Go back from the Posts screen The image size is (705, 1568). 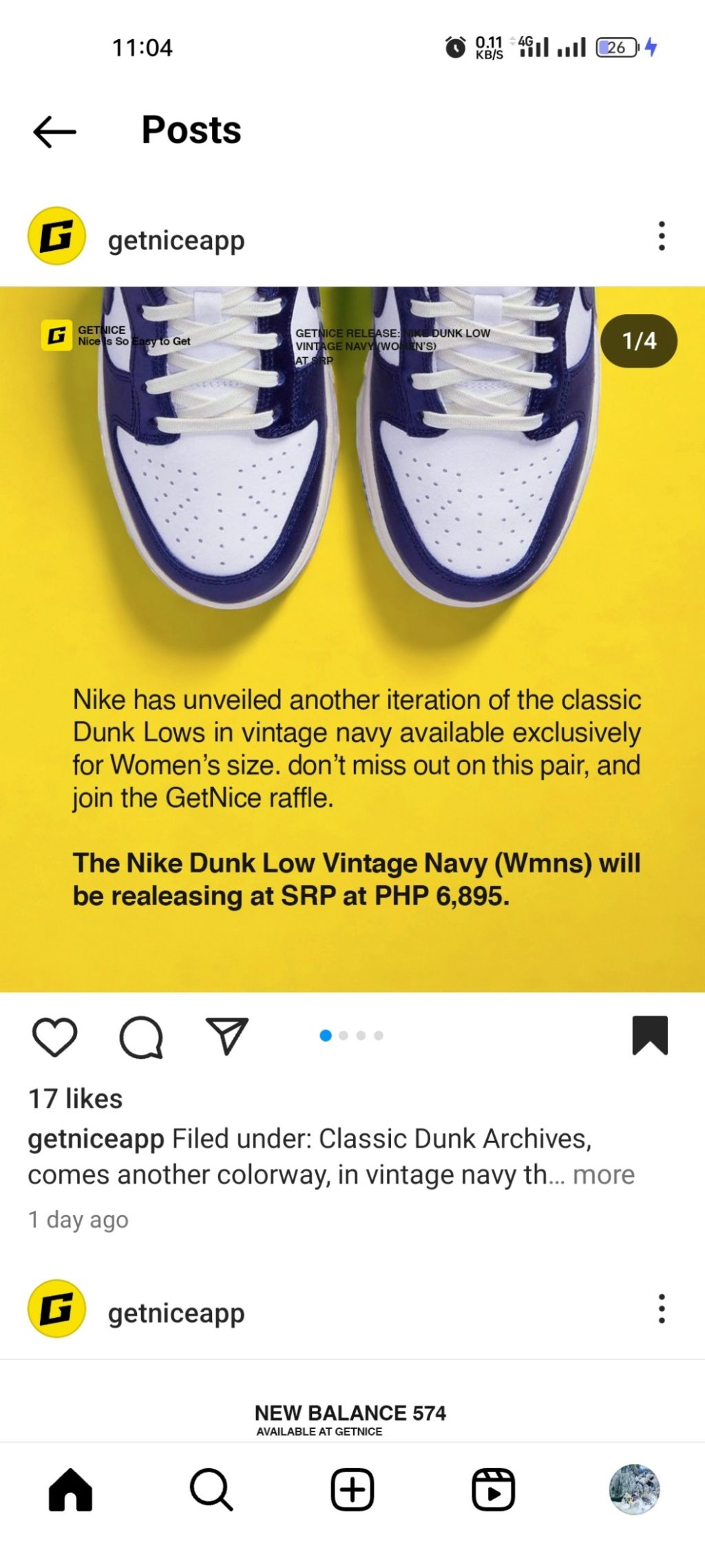pos(54,131)
